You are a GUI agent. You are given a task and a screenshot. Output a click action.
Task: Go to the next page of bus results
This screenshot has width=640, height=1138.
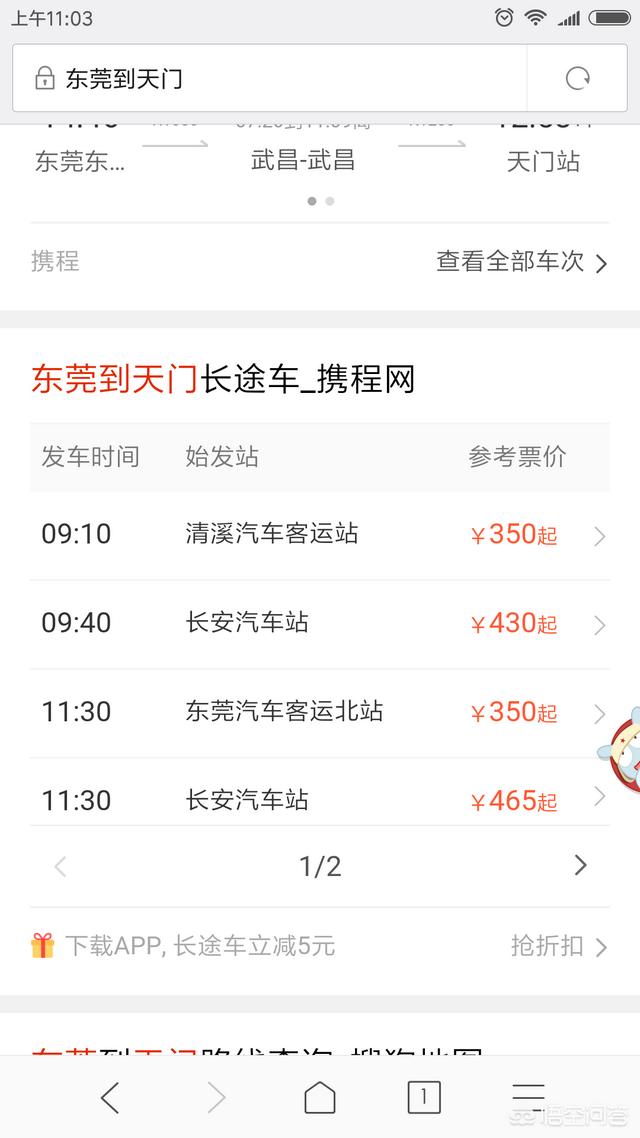coord(580,866)
